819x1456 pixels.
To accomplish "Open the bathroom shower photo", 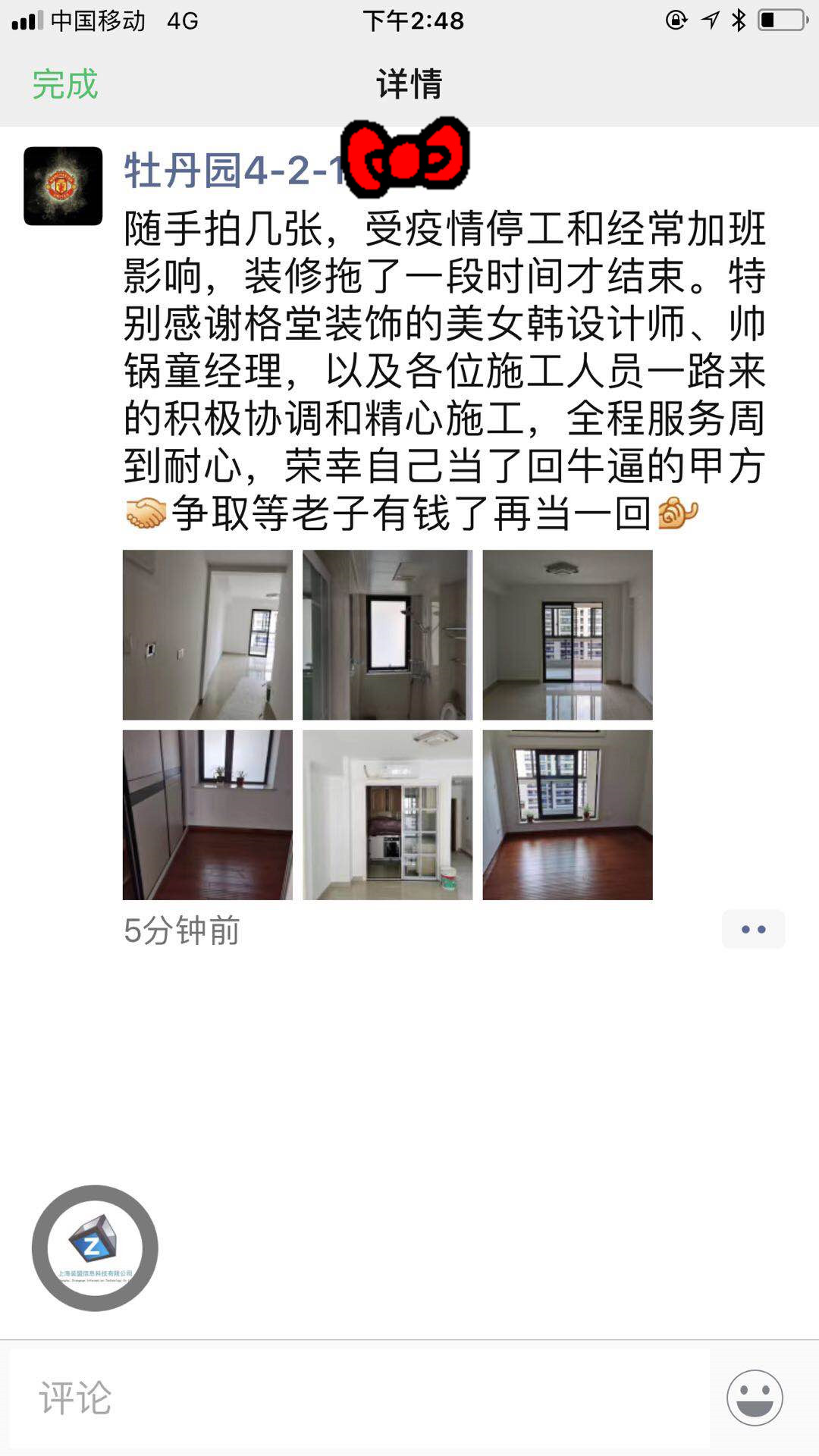I will click(388, 635).
